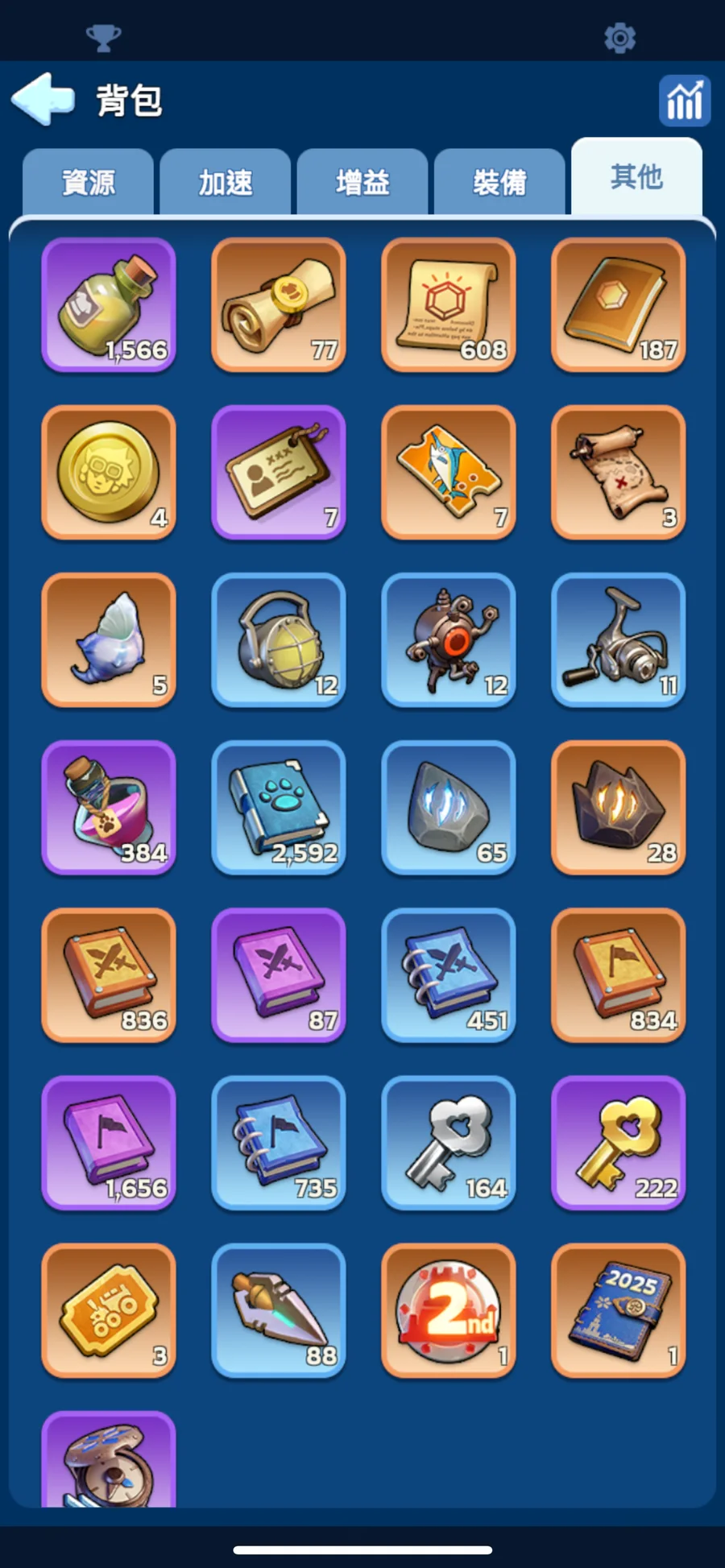Open the purple flag book with 1,656
The image size is (725, 1568).
click(109, 1142)
